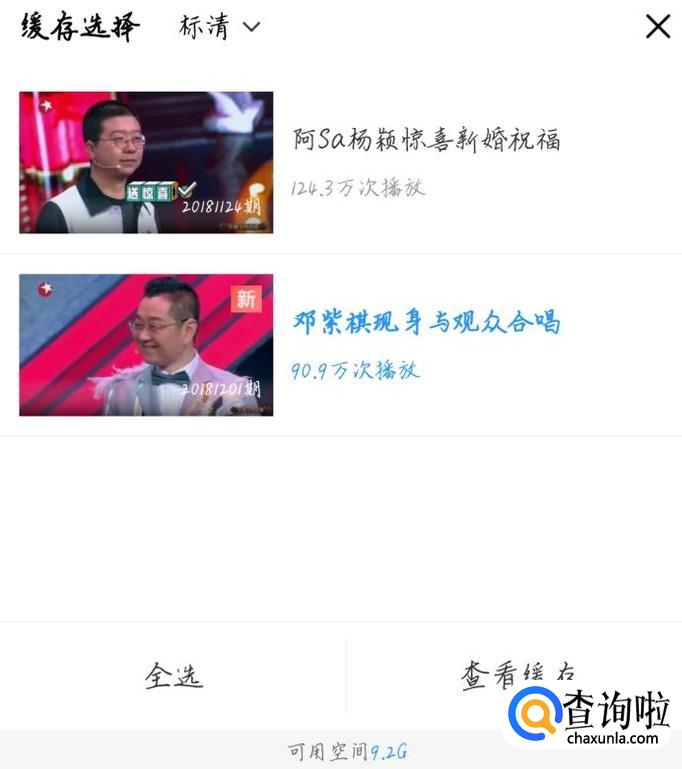Close the 缓存选择 panel
The image size is (682, 769).
(x=657, y=27)
